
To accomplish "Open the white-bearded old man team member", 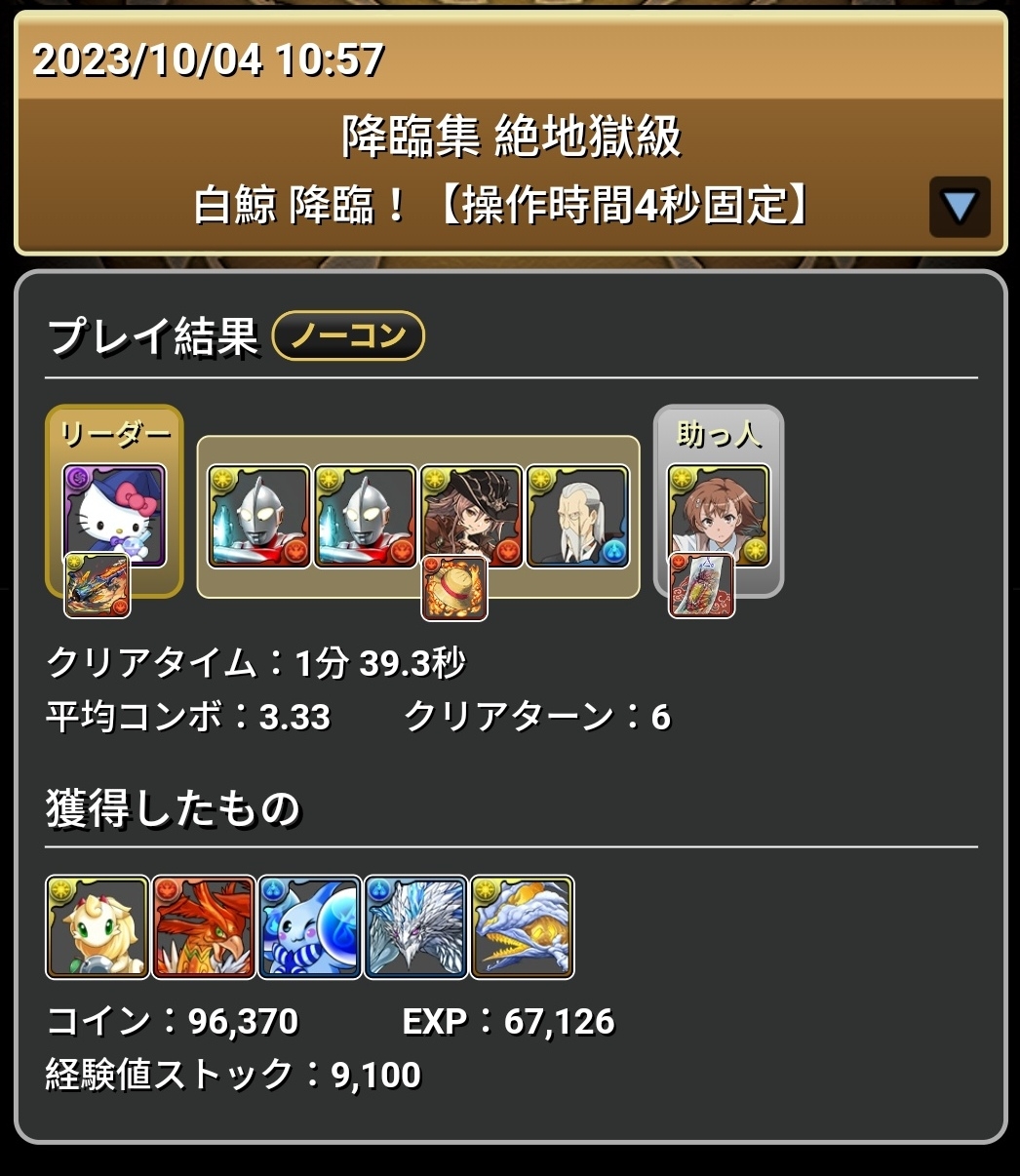I will pyautogui.click(x=578, y=516).
